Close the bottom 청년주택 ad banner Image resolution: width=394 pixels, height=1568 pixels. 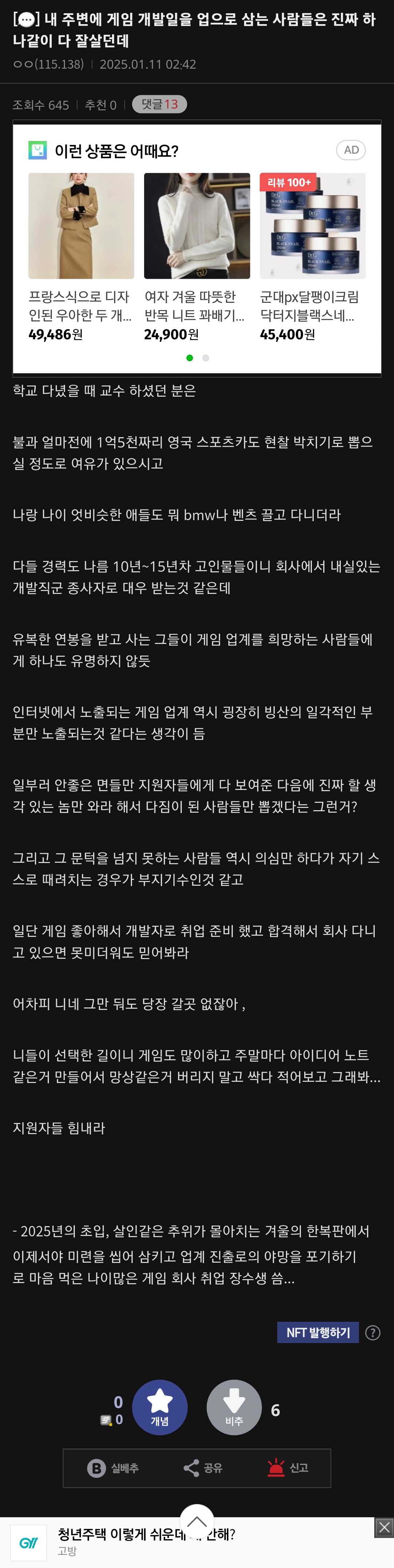(x=384, y=1527)
